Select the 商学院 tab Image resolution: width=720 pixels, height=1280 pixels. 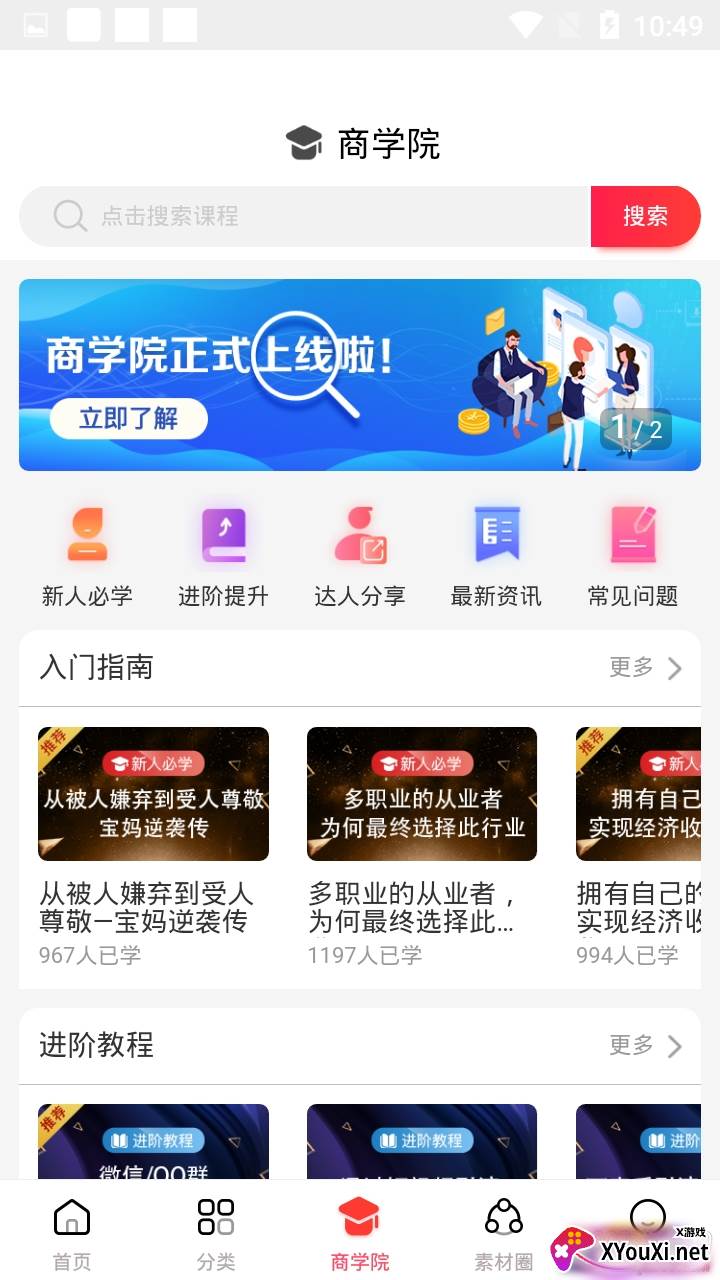pyautogui.click(x=360, y=1234)
